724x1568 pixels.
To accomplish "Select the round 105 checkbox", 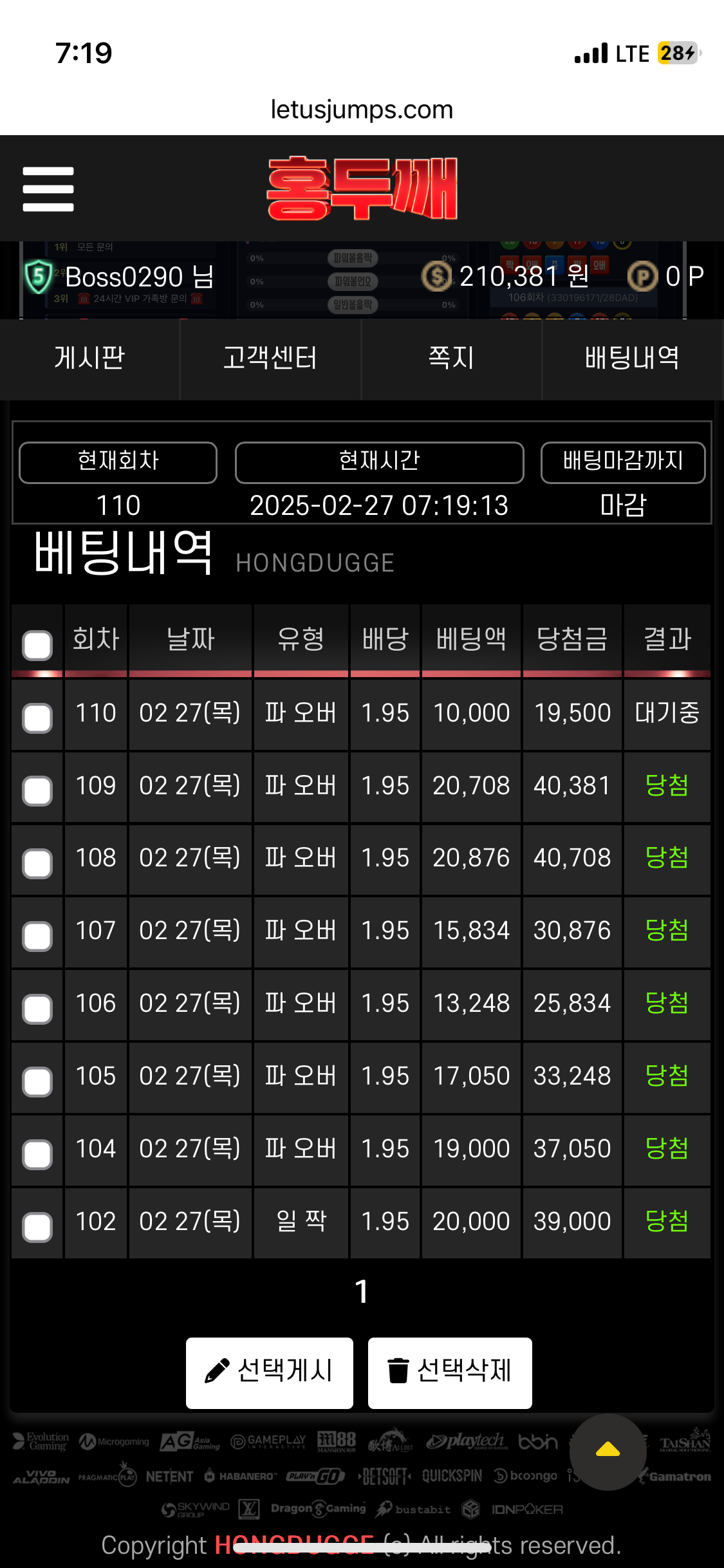I will (x=37, y=1081).
